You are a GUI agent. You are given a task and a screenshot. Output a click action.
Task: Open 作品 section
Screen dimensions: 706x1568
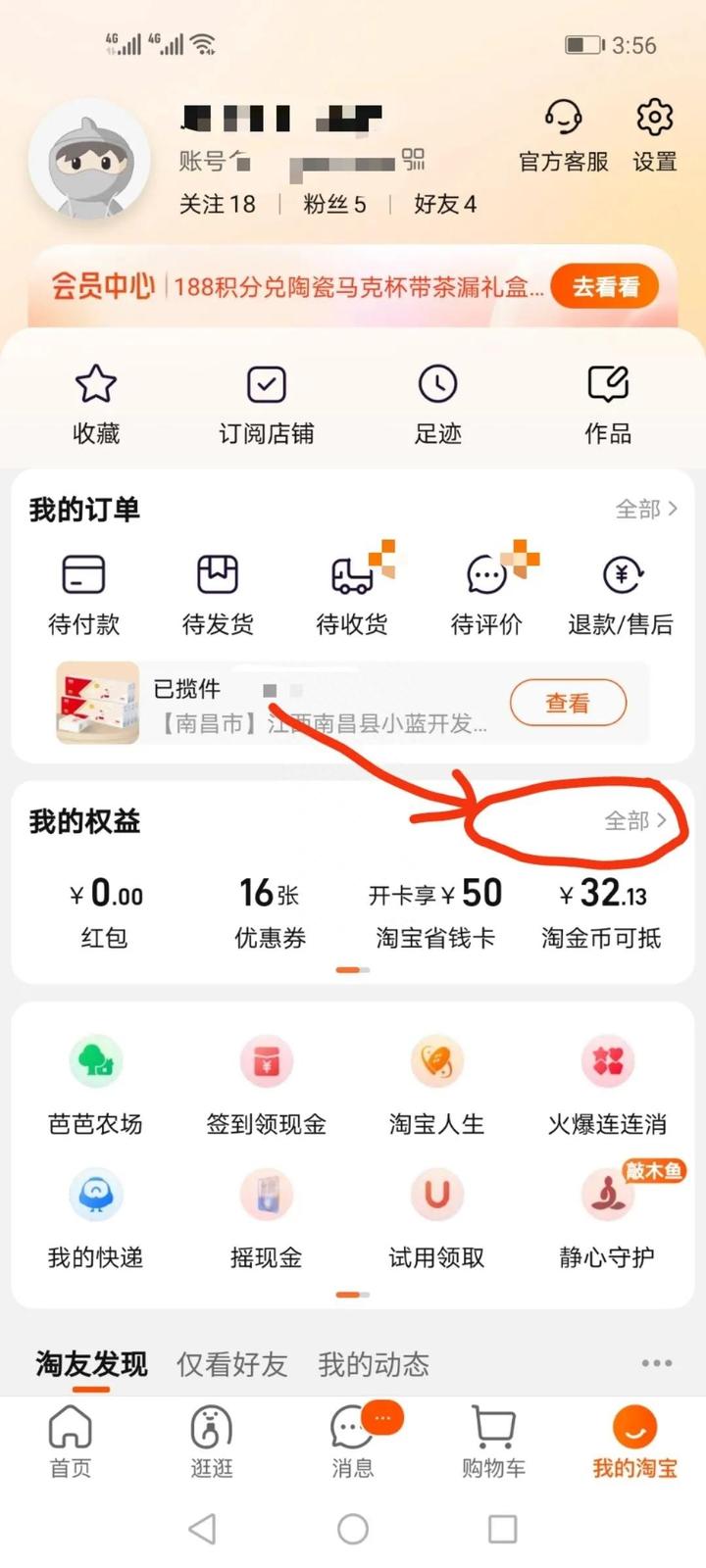pos(608,404)
